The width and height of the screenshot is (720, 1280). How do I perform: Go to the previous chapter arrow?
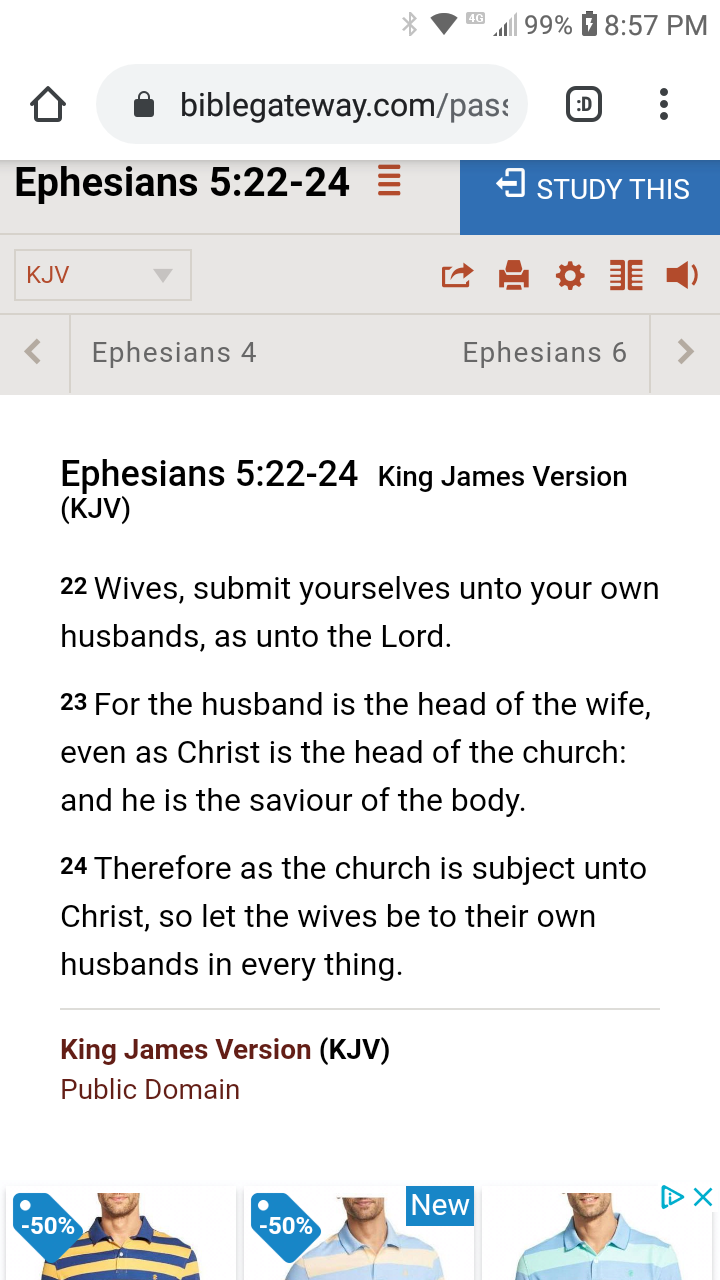pos(34,353)
